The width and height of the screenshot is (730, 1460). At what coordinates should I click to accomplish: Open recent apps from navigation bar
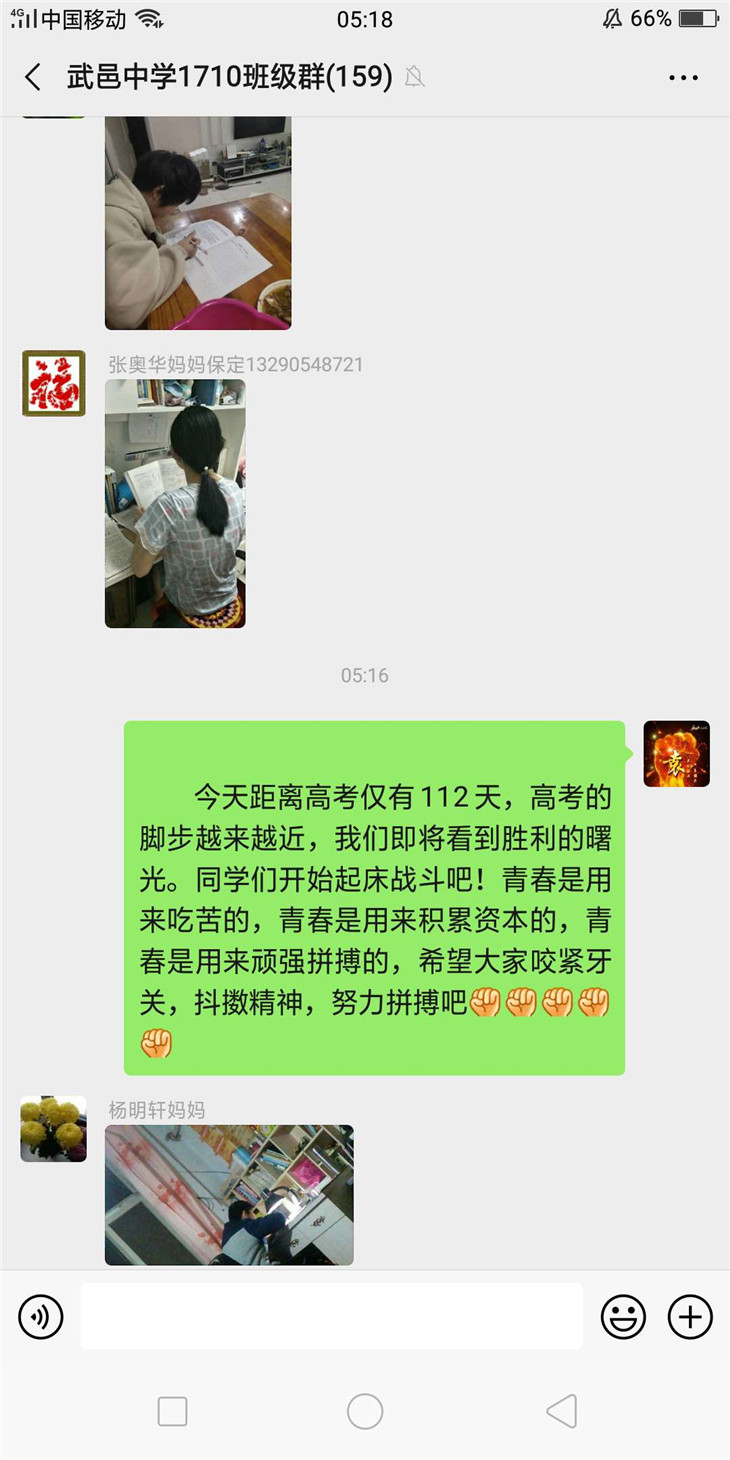173,1411
